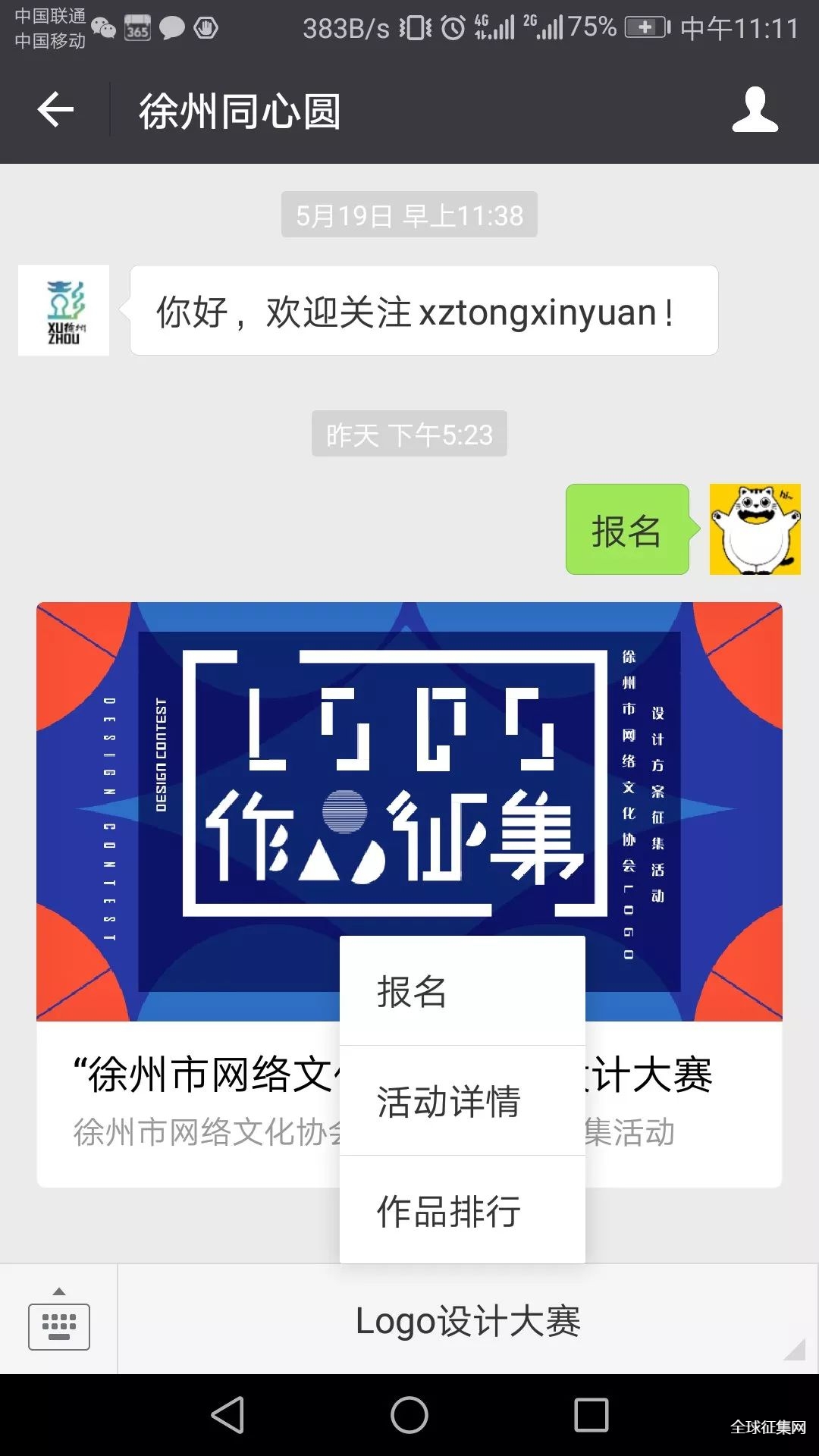Switch to keyboard input mode
This screenshot has width=819, height=1456.
click(59, 1319)
